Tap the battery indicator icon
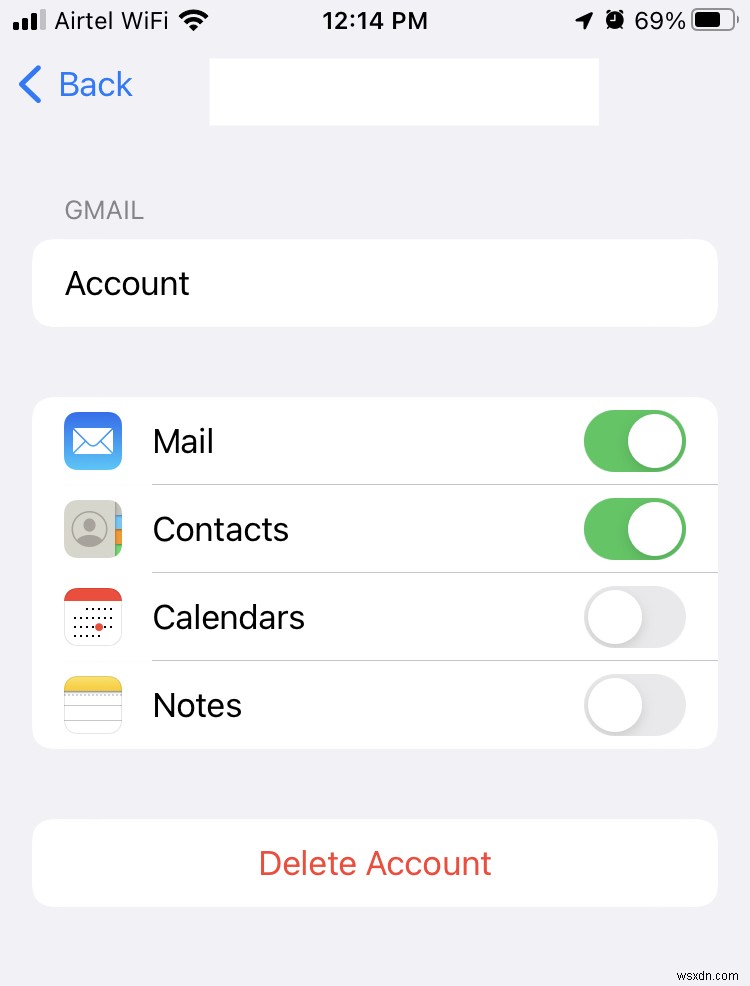Viewport: 750px width, 986px height. coord(712,18)
